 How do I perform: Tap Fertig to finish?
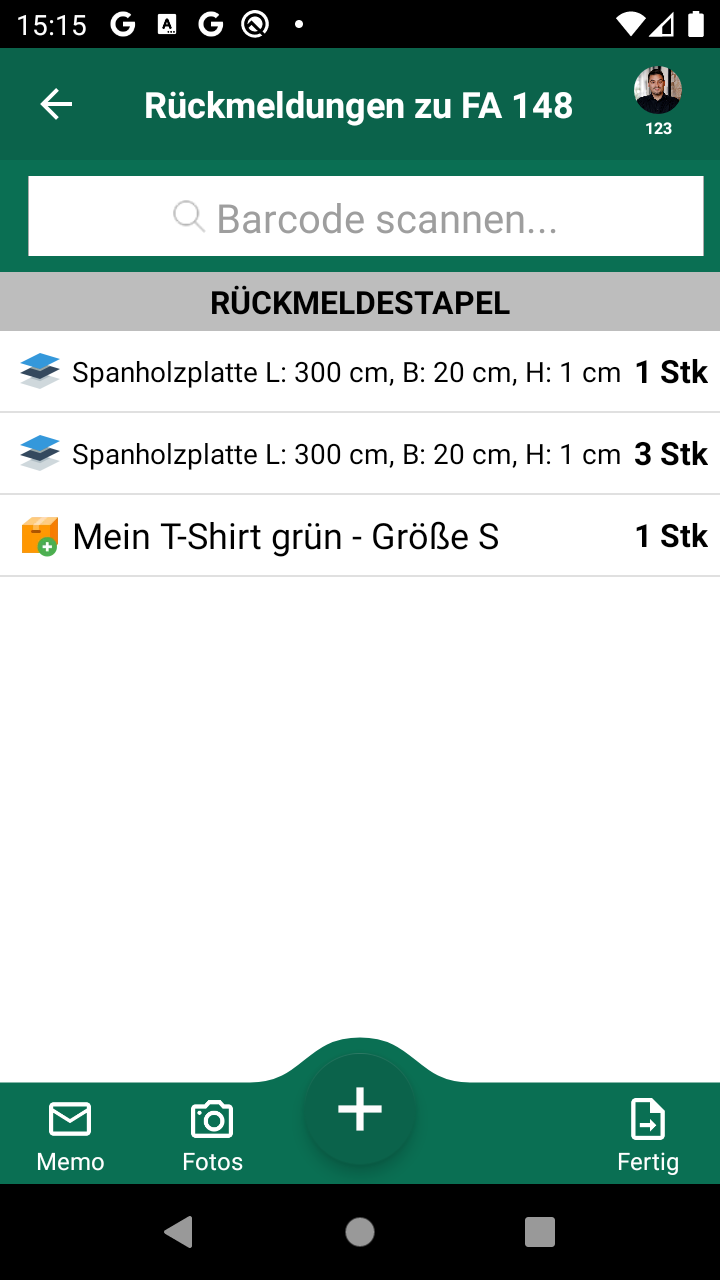coord(648,1136)
